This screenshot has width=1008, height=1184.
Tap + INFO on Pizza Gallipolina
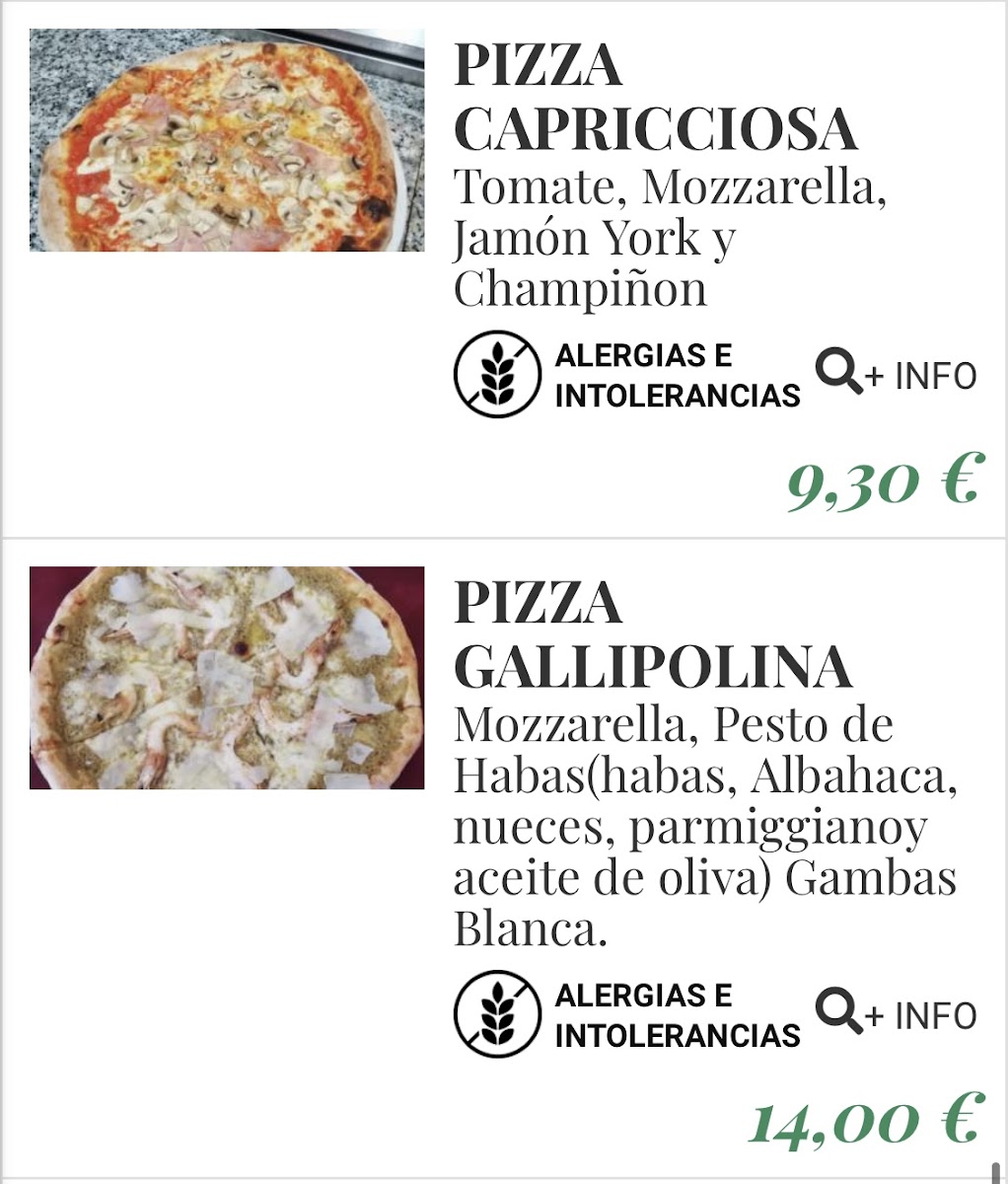pyautogui.click(x=897, y=1014)
